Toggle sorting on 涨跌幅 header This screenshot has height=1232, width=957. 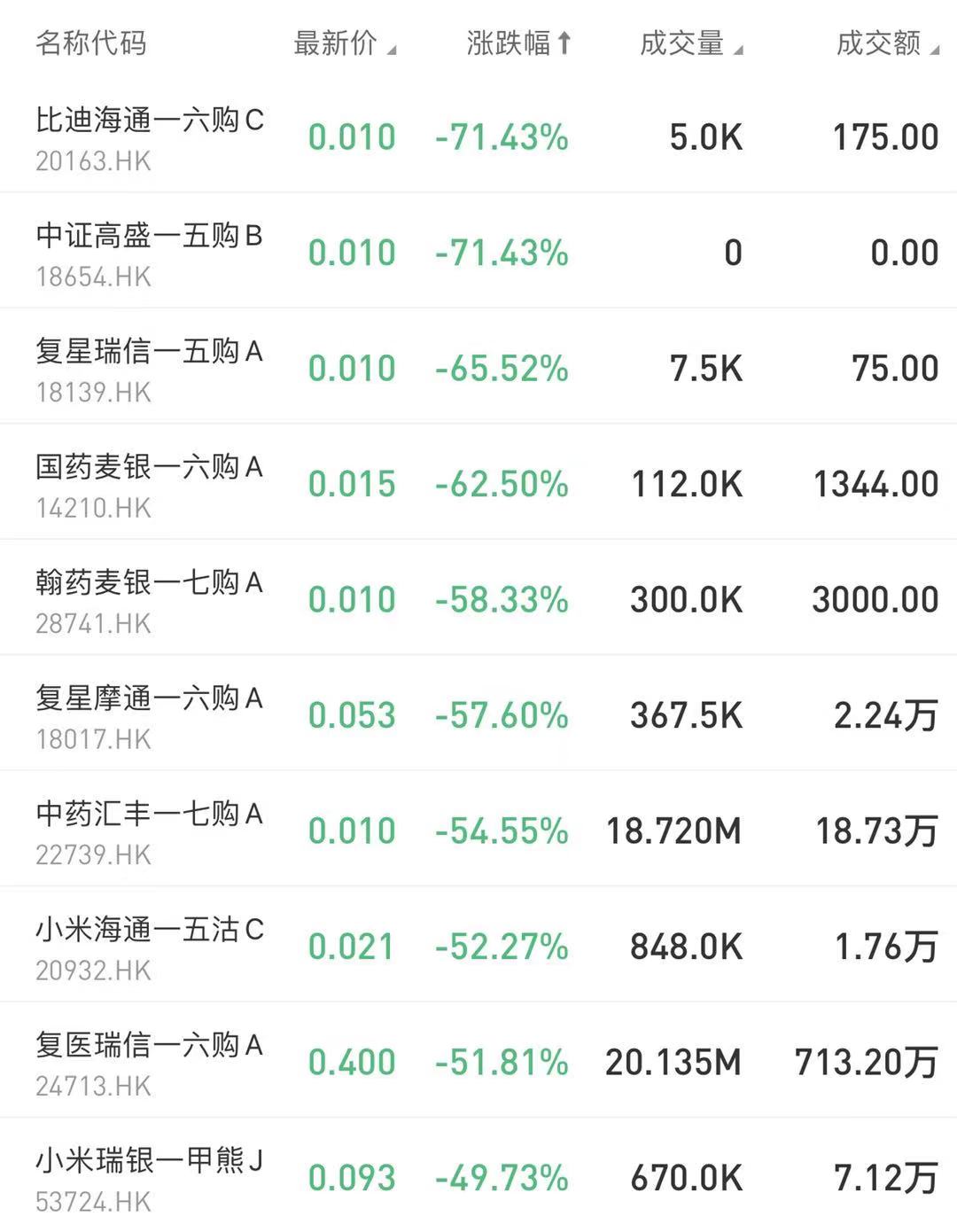[x=518, y=43]
